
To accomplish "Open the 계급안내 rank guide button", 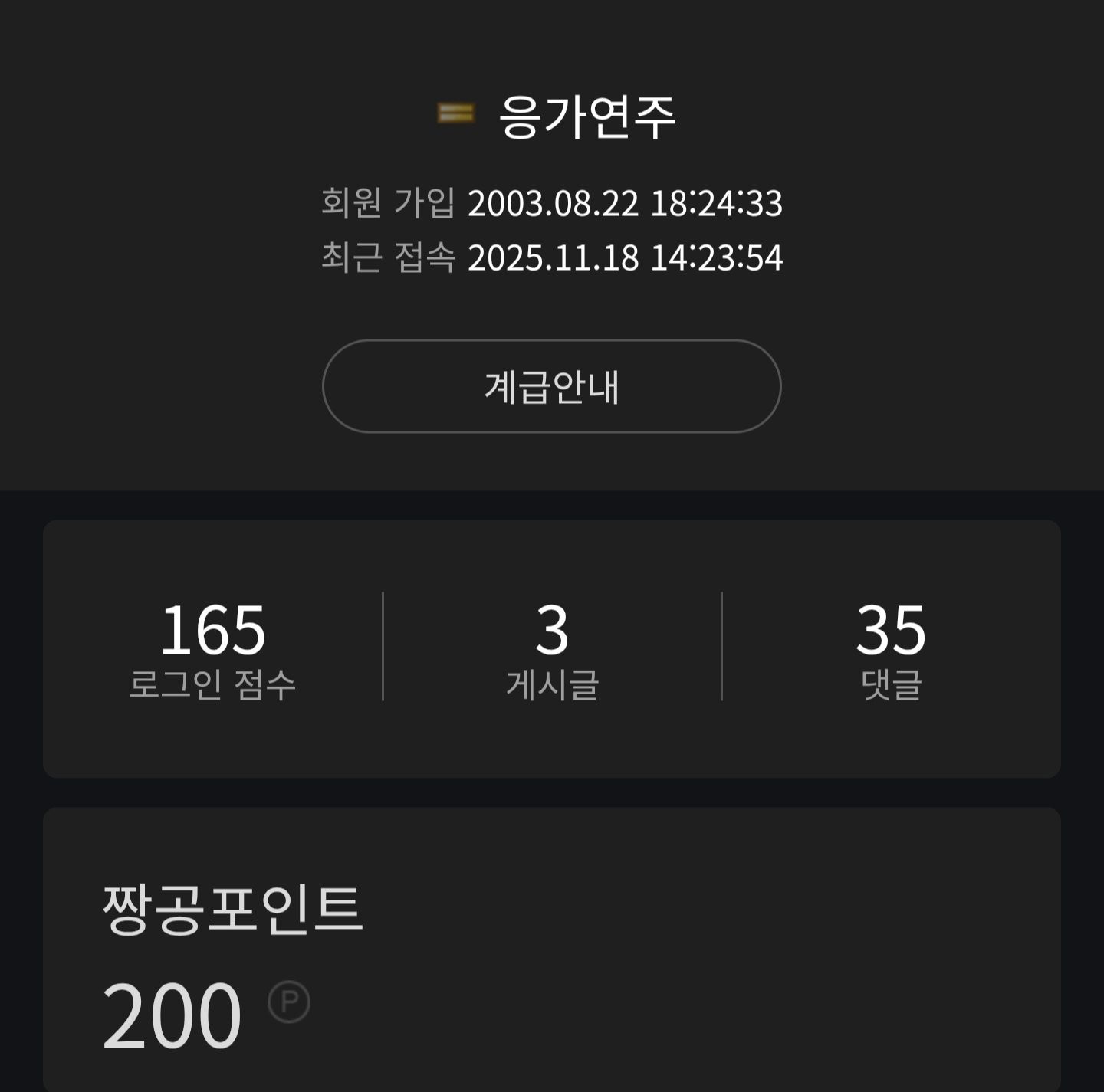I will pos(551,386).
